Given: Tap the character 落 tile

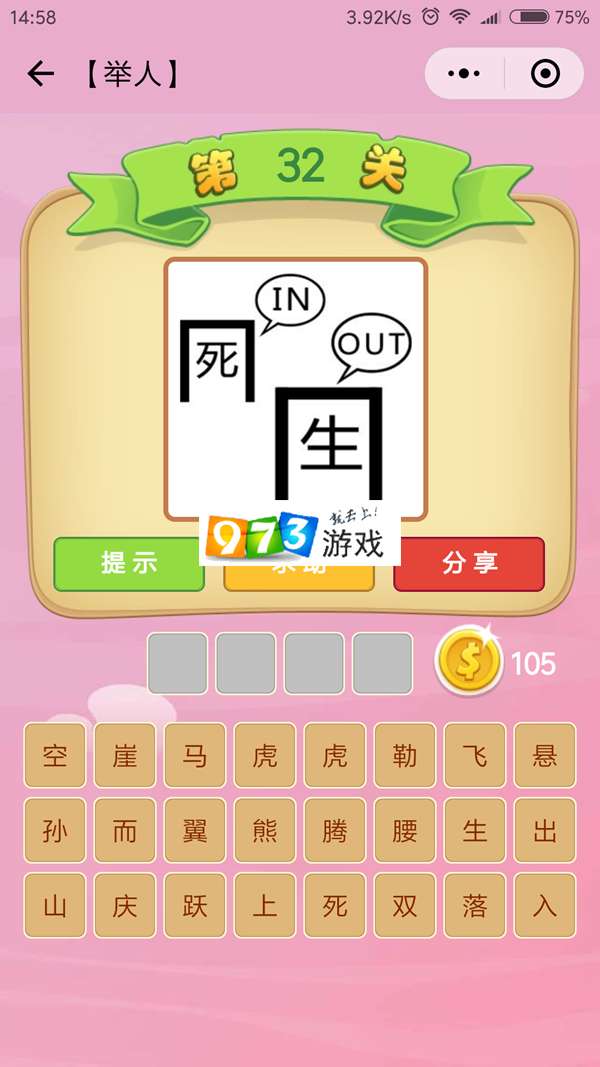Looking at the screenshot, I should pos(475,906).
